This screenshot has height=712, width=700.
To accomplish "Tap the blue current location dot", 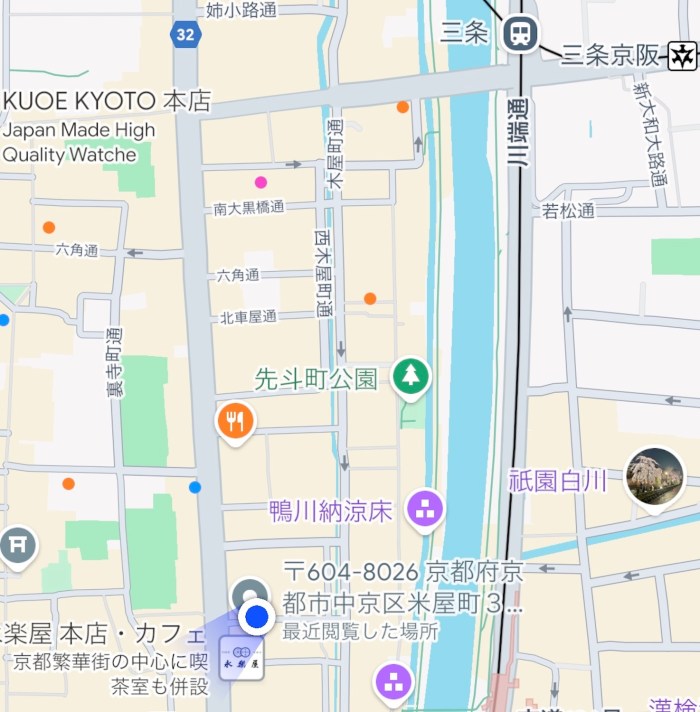I will pos(258,618).
